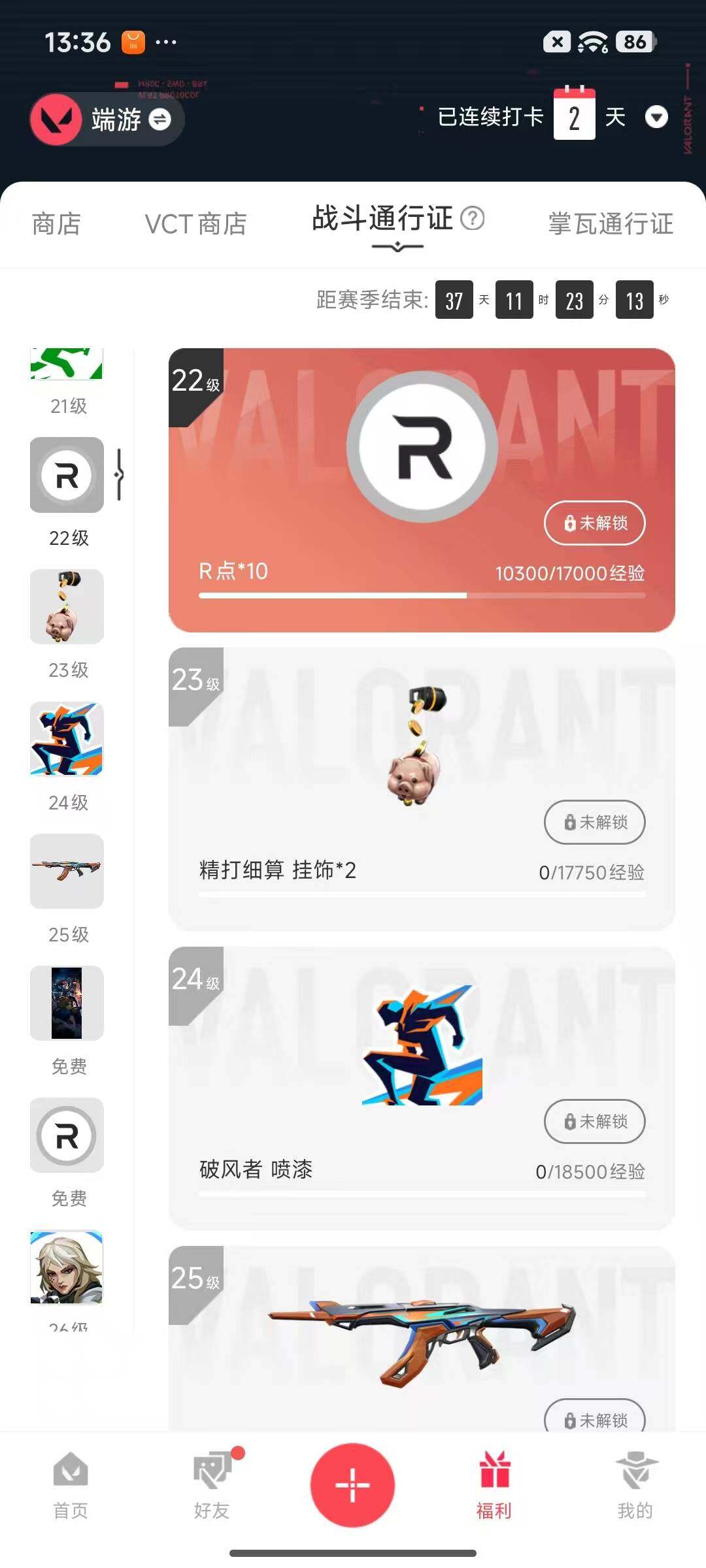Viewport: 706px width, 1568px height.
Task: Switch to the 商店 shop tab
Action: click(54, 223)
